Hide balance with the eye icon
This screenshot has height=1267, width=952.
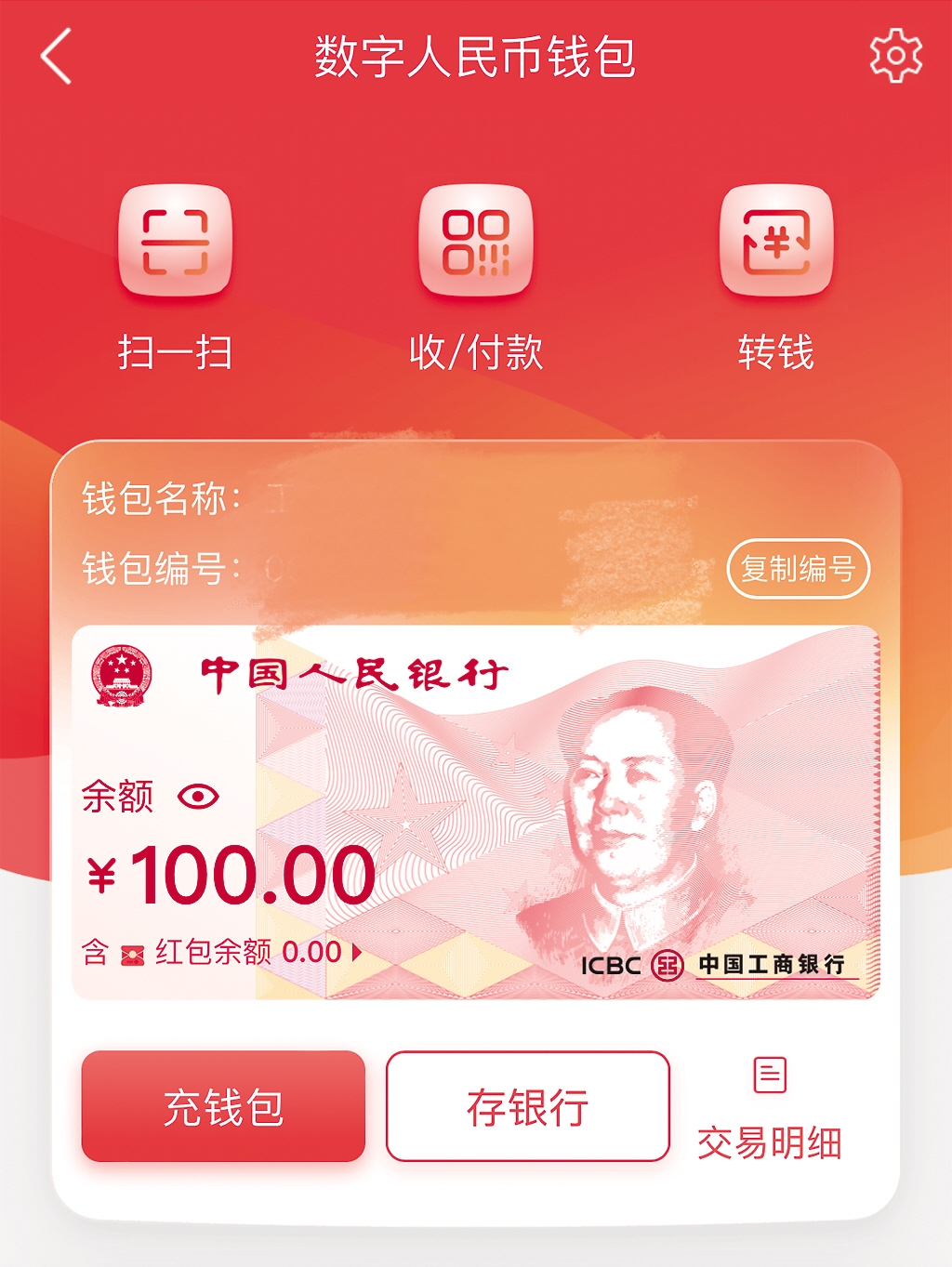click(x=198, y=797)
